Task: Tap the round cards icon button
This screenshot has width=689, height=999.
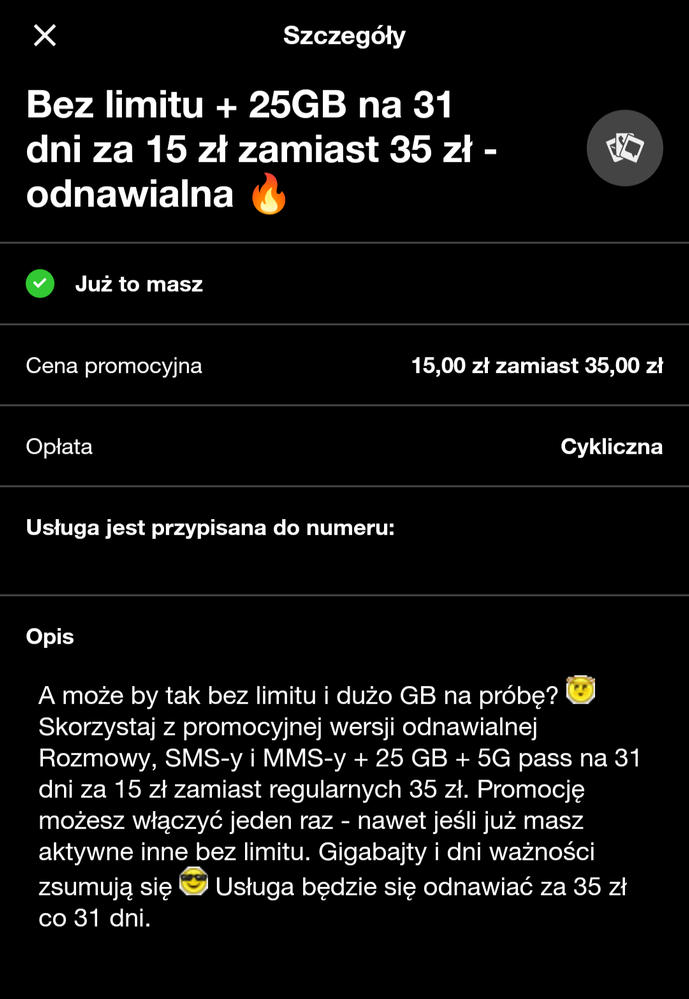Action: tap(625, 148)
